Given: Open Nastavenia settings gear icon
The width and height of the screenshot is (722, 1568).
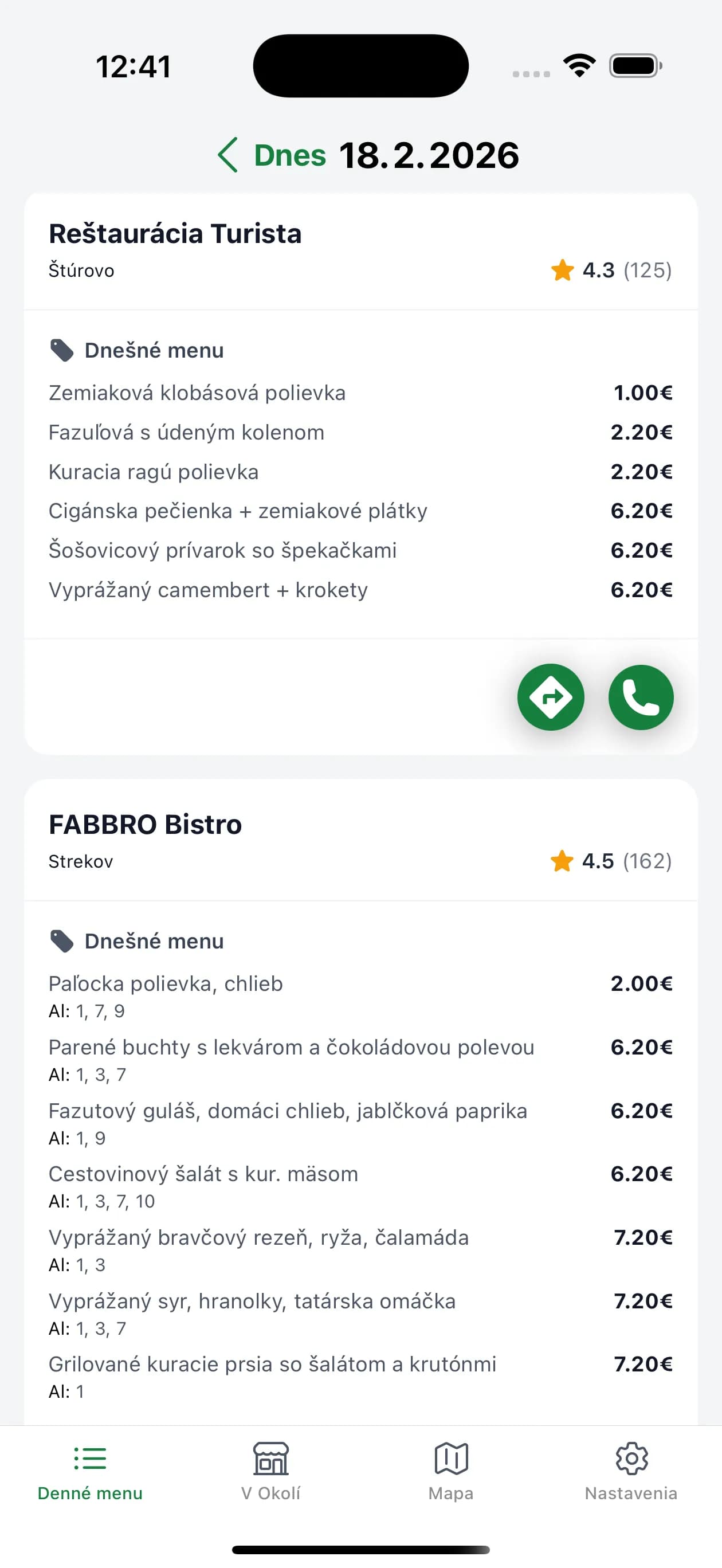Looking at the screenshot, I should pyautogui.click(x=631, y=1459).
